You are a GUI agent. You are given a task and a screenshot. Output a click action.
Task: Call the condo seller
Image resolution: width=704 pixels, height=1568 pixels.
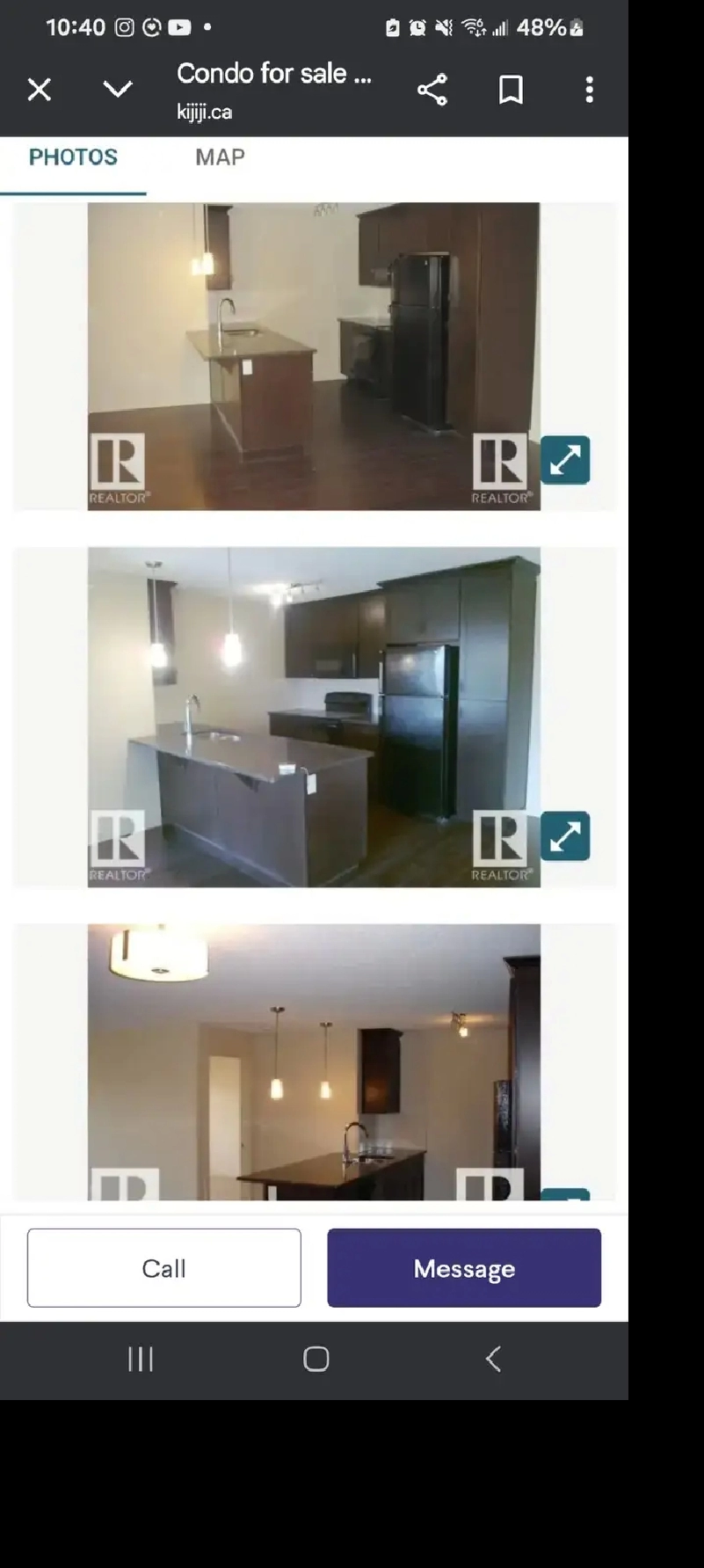point(164,1267)
